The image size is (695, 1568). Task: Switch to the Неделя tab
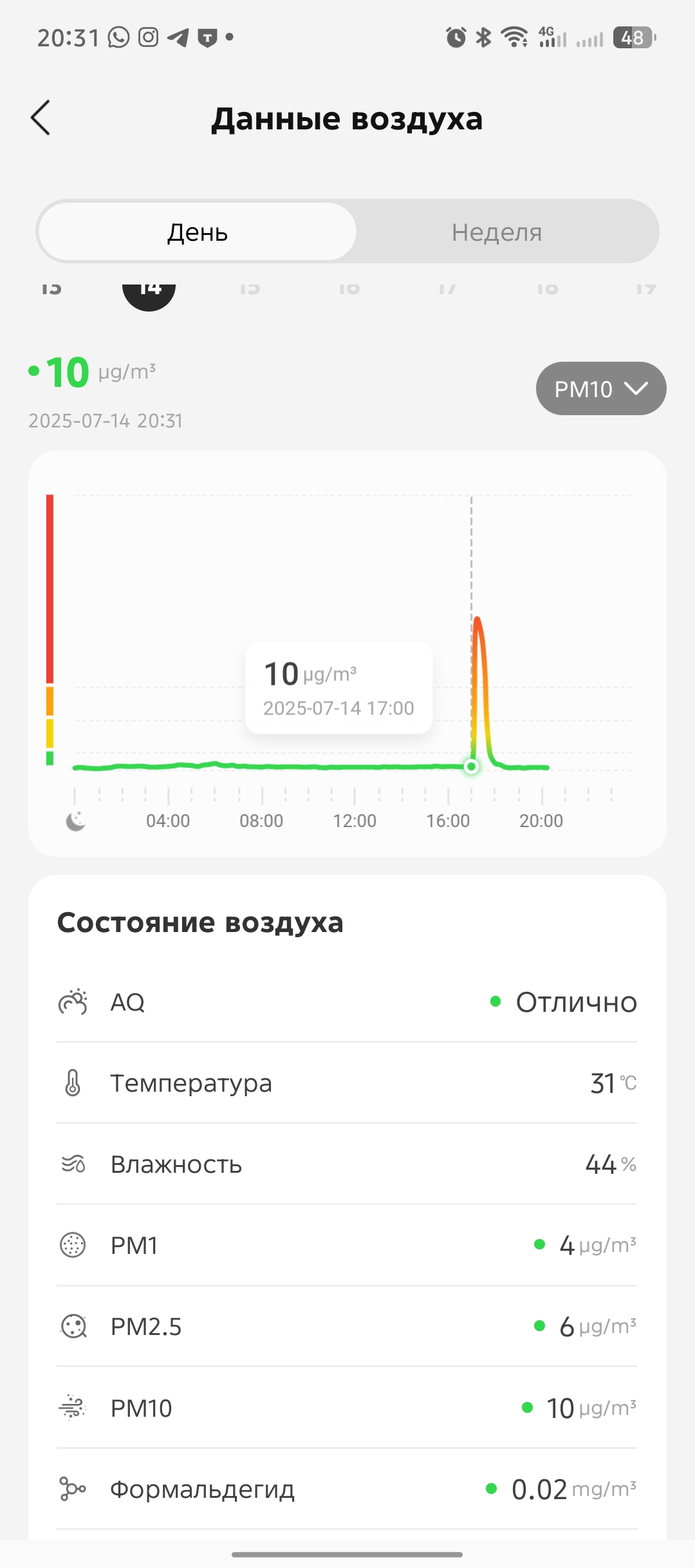point(497,232)
